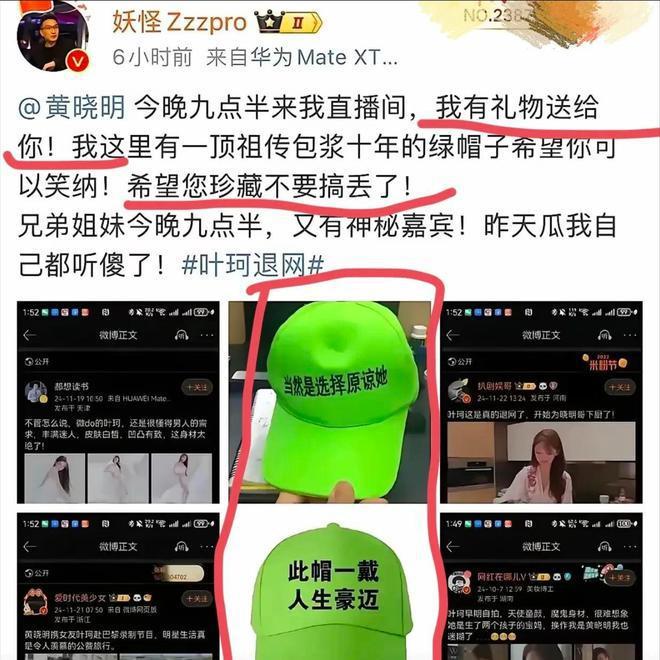Image resolution: width=660 pixels, height=660 pixels.
Task: Open the @黄晓明 mention link
Action: [72, 108]
